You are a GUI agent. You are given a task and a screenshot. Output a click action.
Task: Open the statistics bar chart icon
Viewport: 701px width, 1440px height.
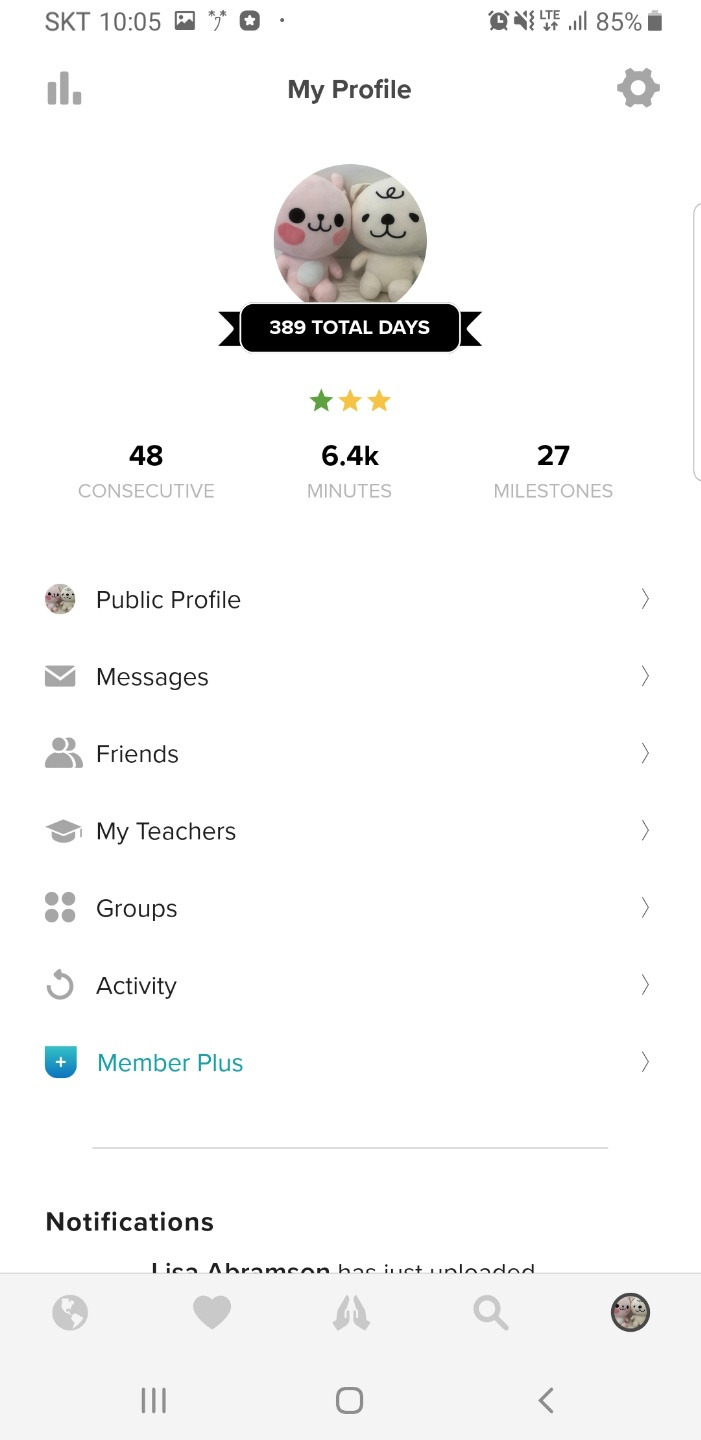(64, 89)
